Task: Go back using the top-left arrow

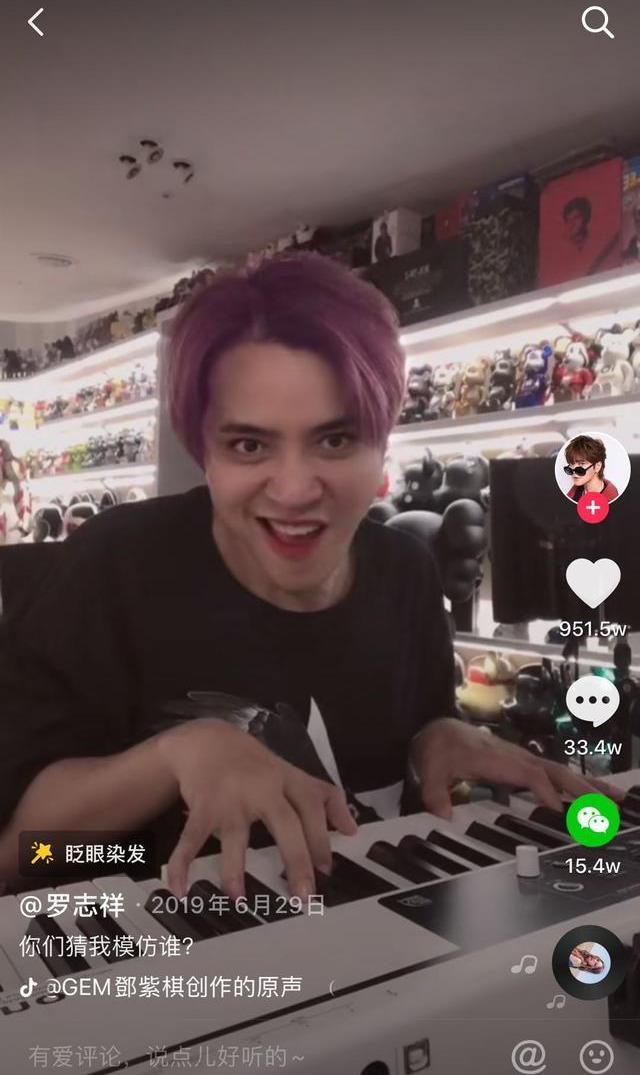Action: (x=36, y=22)
